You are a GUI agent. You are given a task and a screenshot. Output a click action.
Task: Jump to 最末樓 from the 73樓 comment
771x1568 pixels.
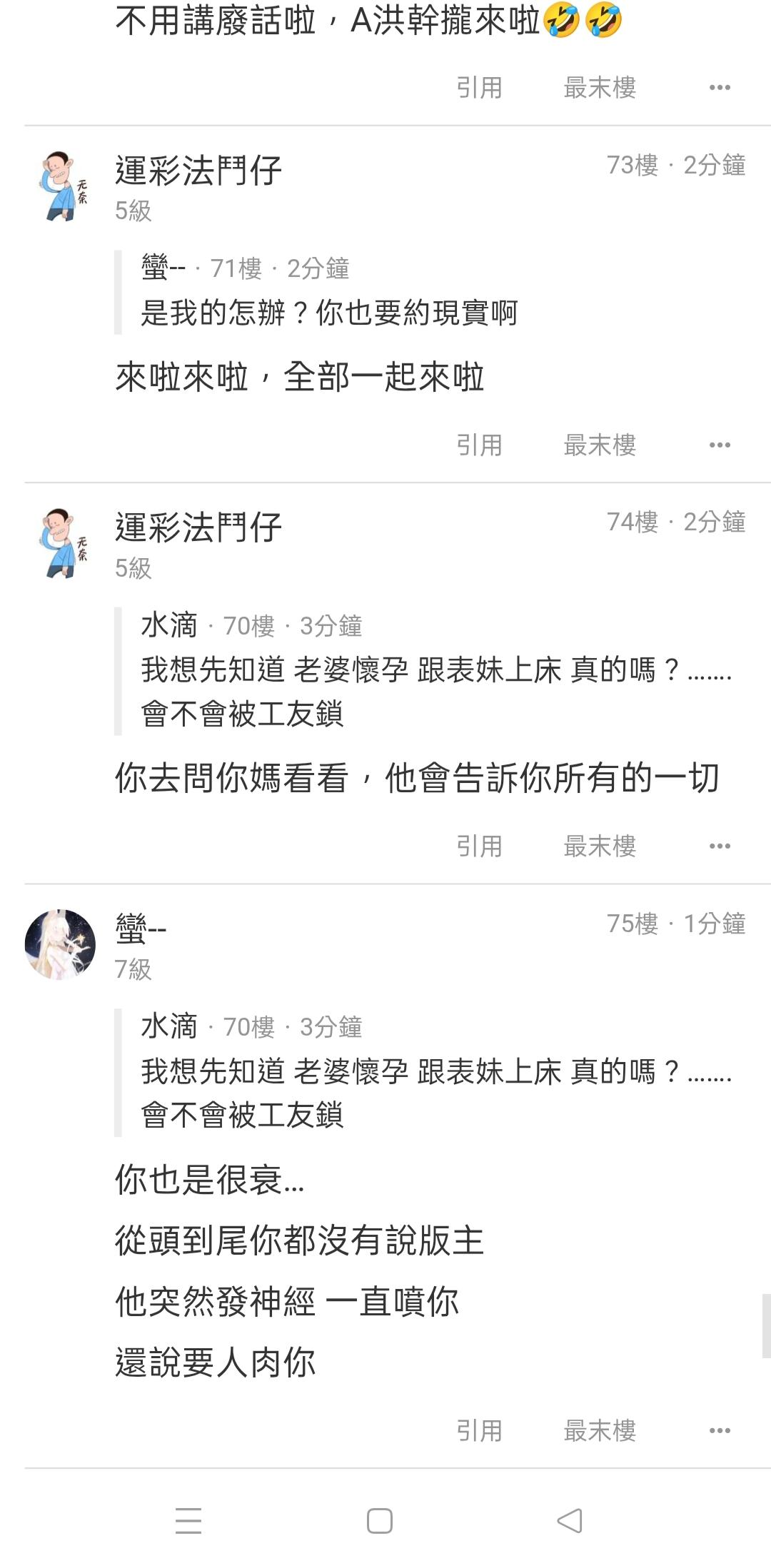tap(600, 445)
